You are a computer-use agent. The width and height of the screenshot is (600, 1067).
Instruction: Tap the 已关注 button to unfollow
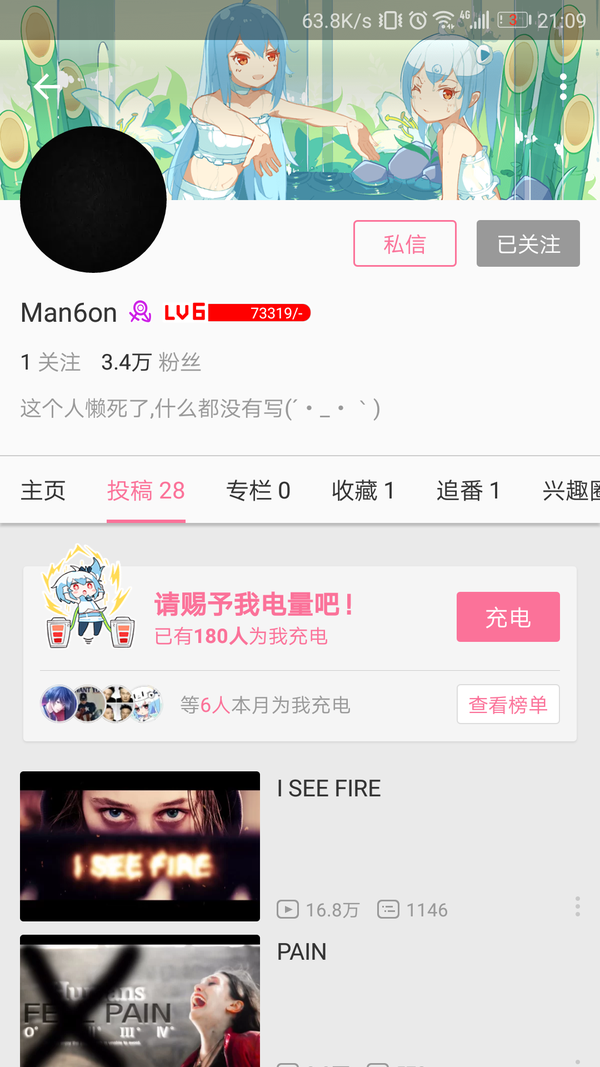528,244
